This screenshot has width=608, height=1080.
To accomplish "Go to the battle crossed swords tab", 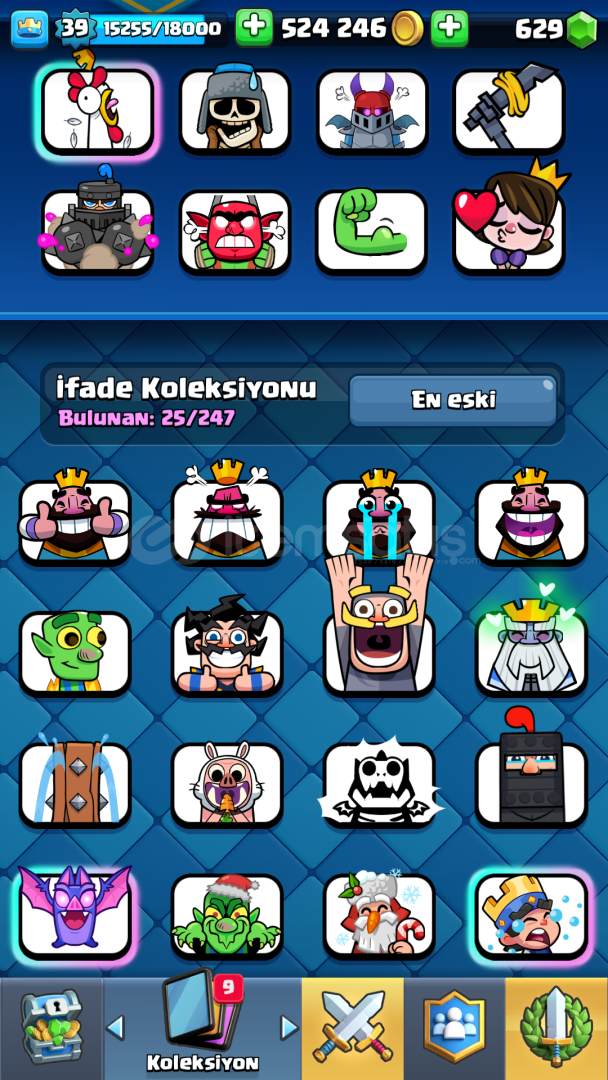I will pyautogui.click(x=353, y=1028).
